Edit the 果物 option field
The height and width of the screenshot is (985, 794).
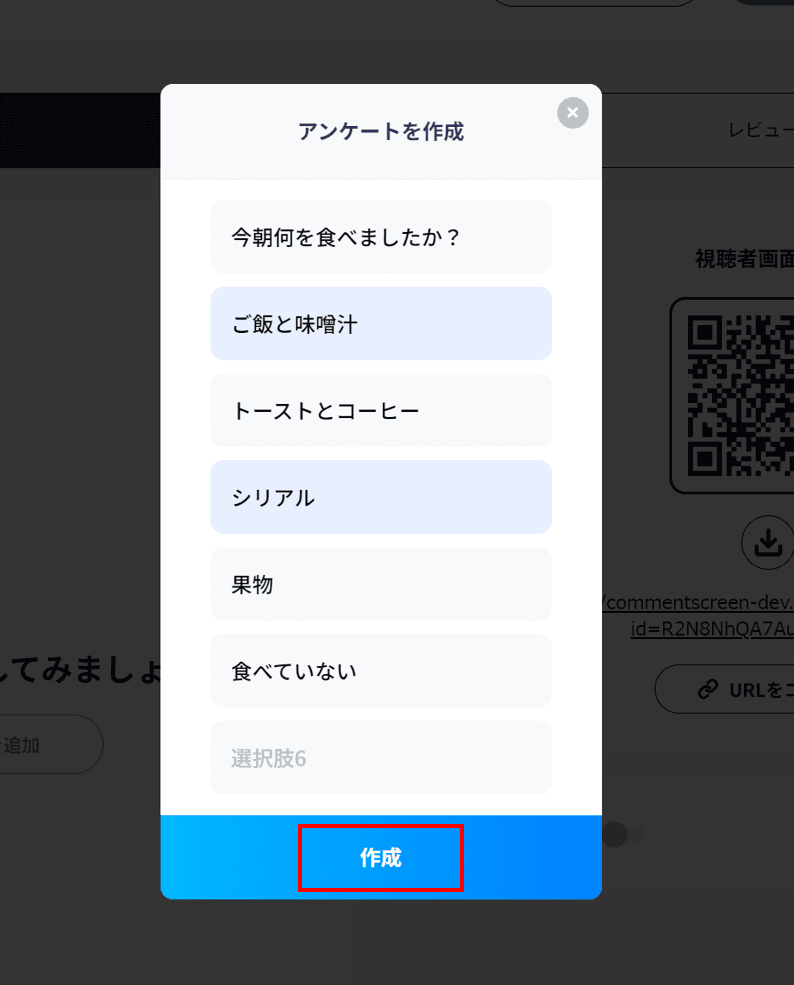381,584
